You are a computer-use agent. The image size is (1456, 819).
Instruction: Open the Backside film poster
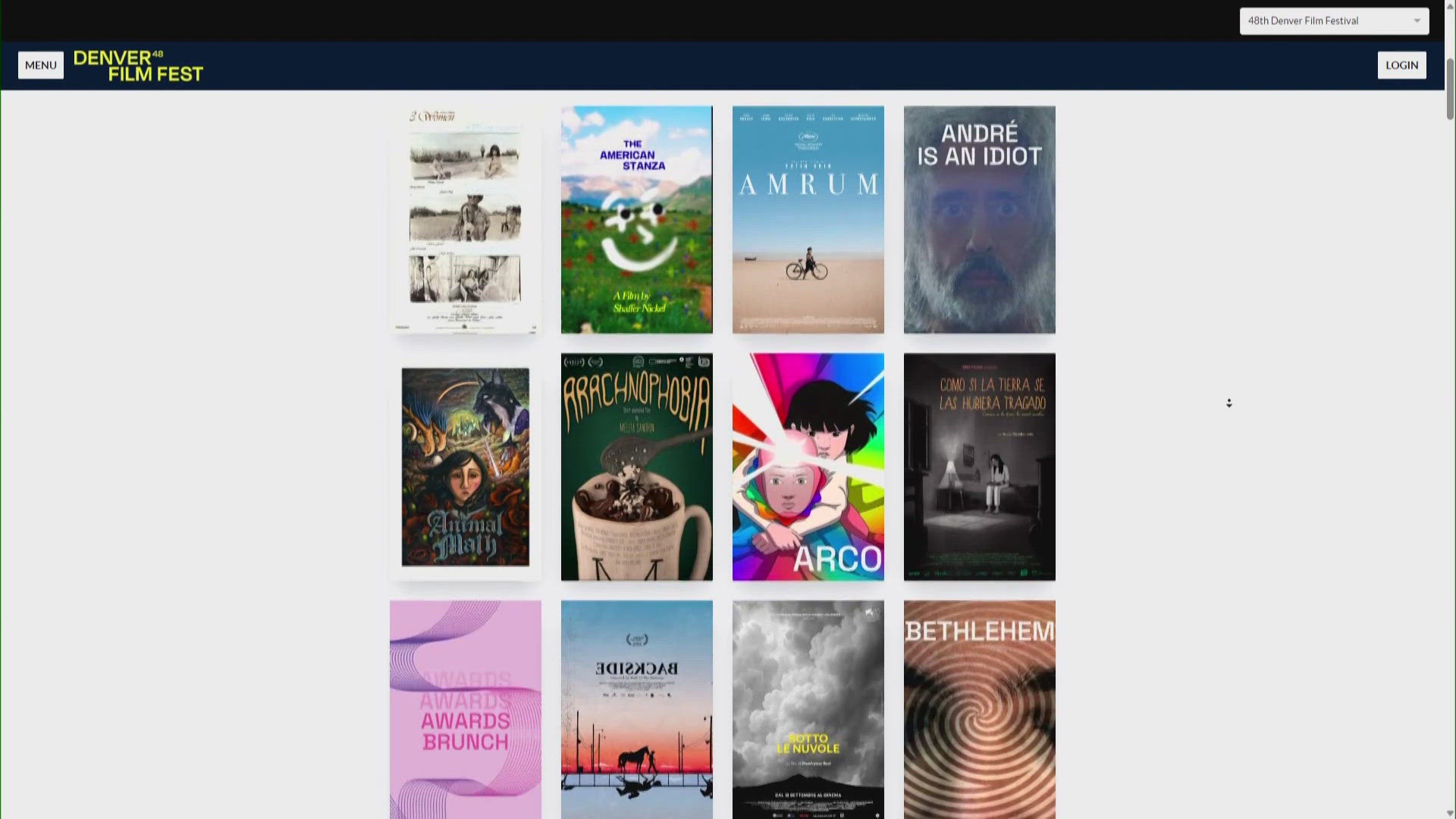coord(637,710)
